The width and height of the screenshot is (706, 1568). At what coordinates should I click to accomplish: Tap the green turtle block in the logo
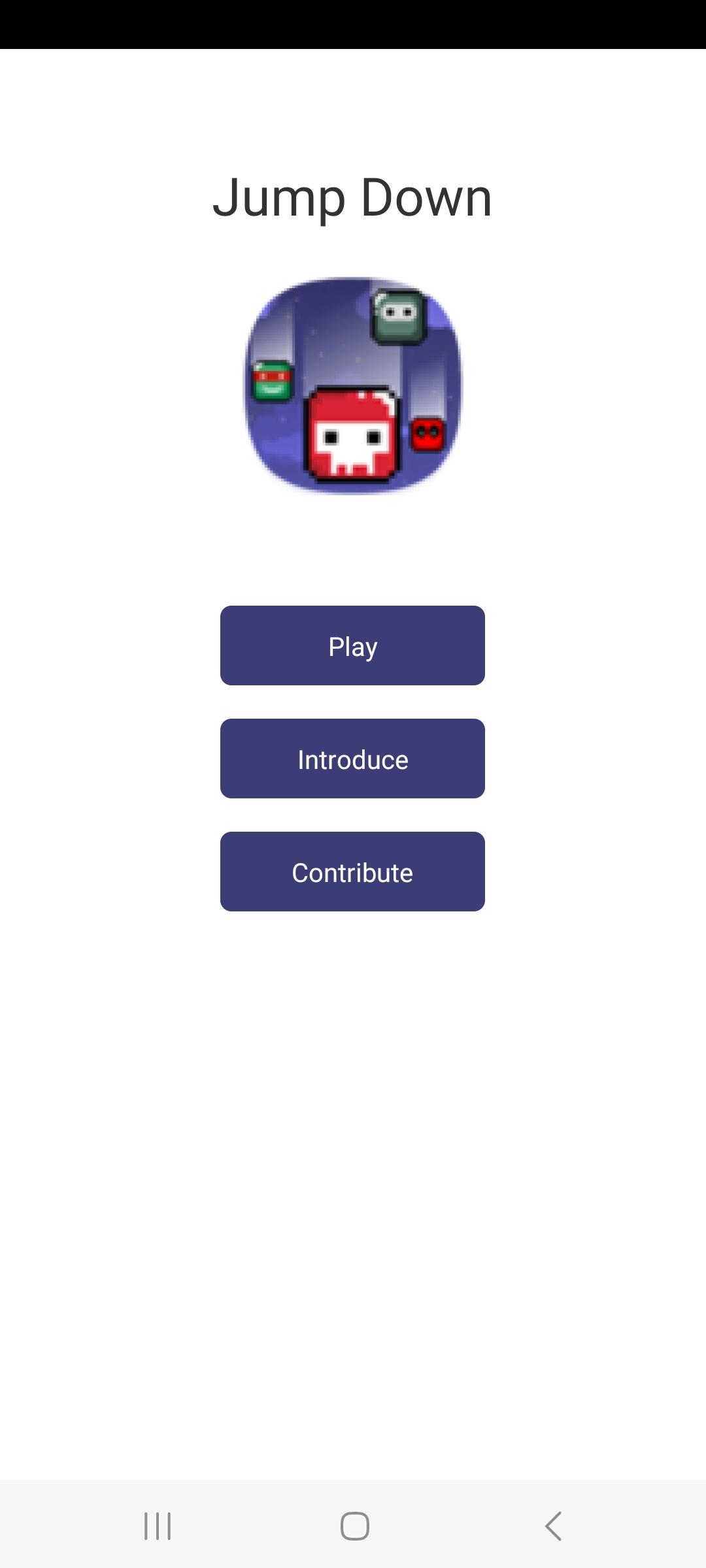point(273,381)
